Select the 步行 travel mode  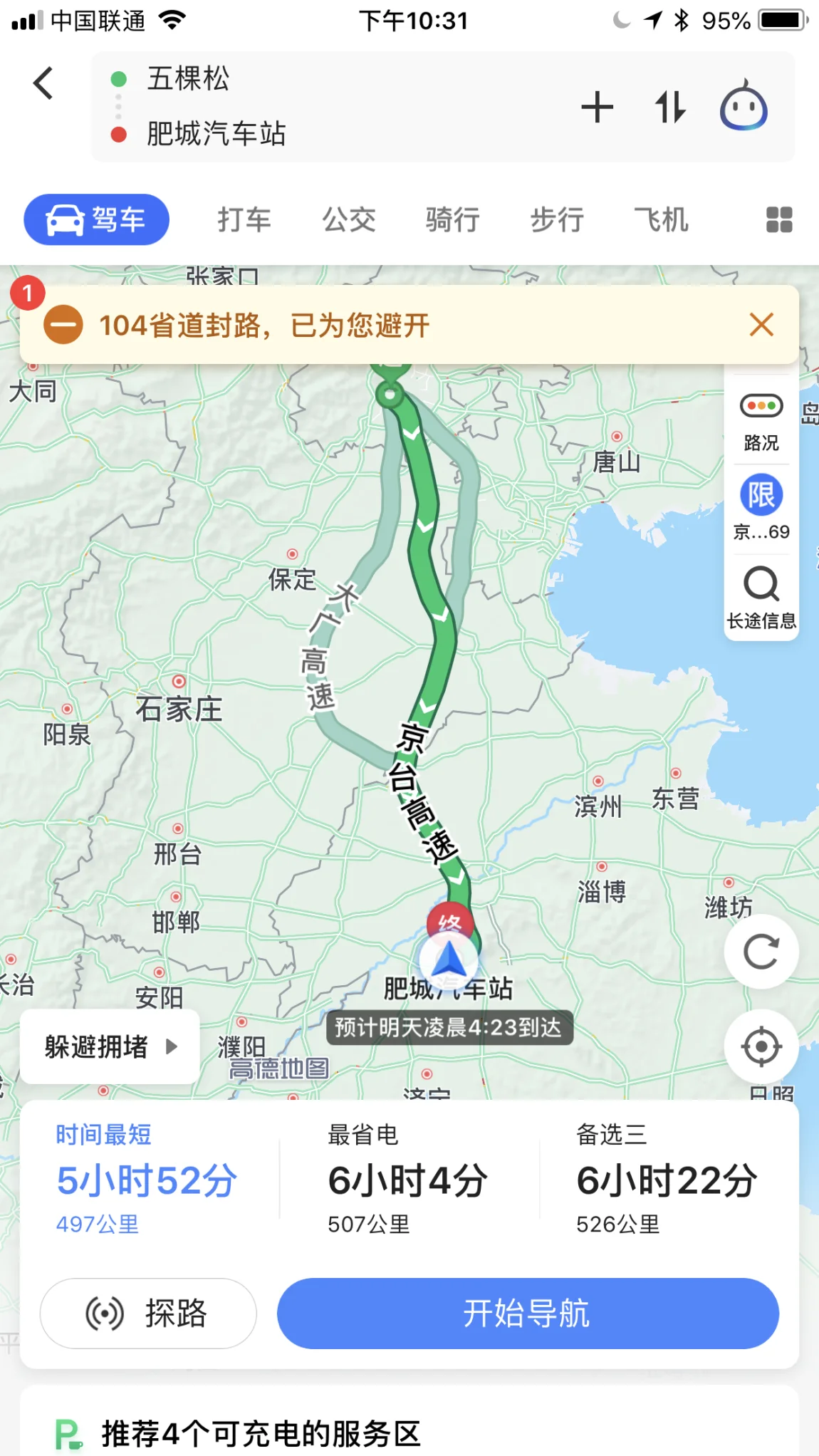(557, 220)
